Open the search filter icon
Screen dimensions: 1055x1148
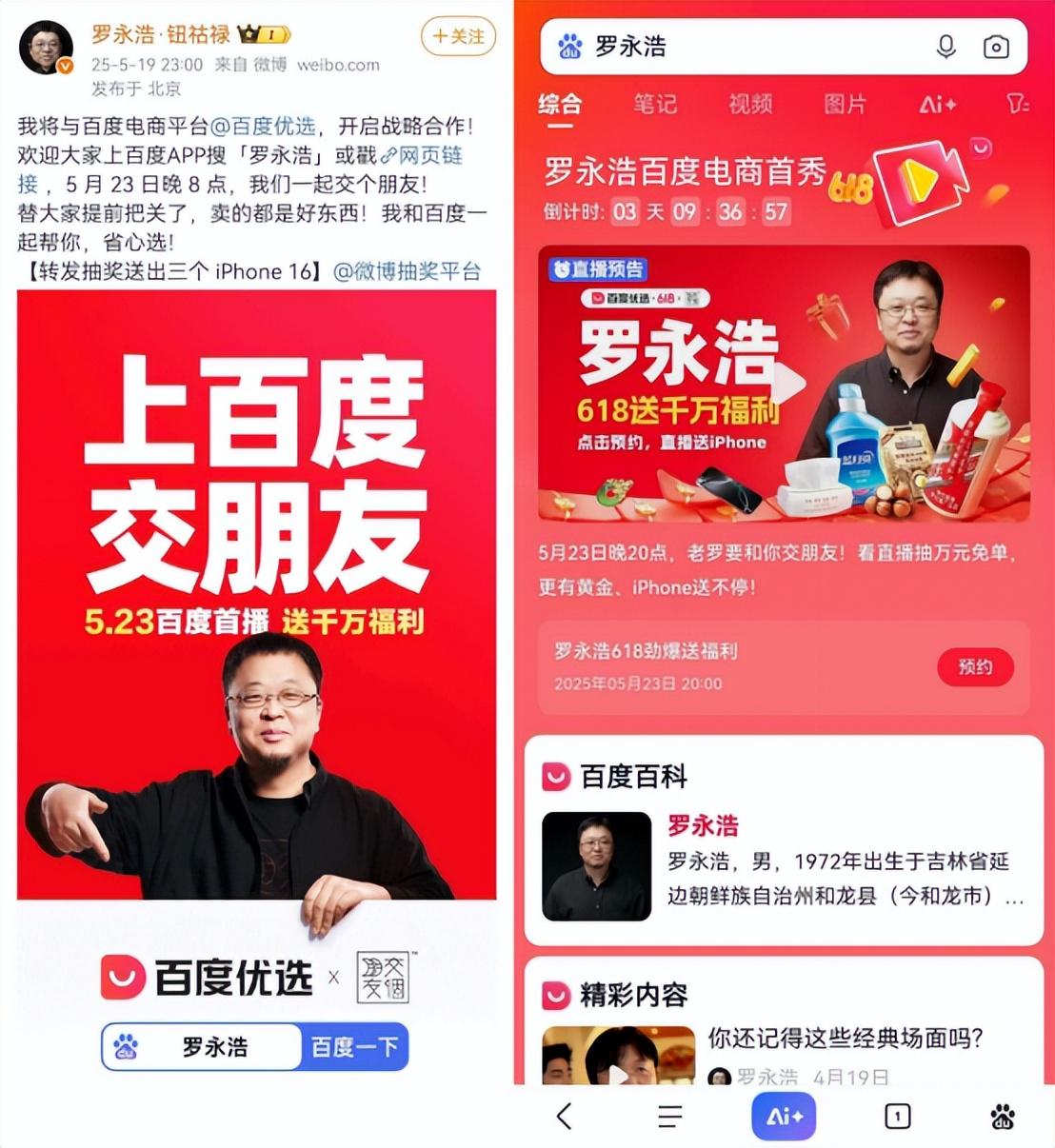[x=1017, y=105]
